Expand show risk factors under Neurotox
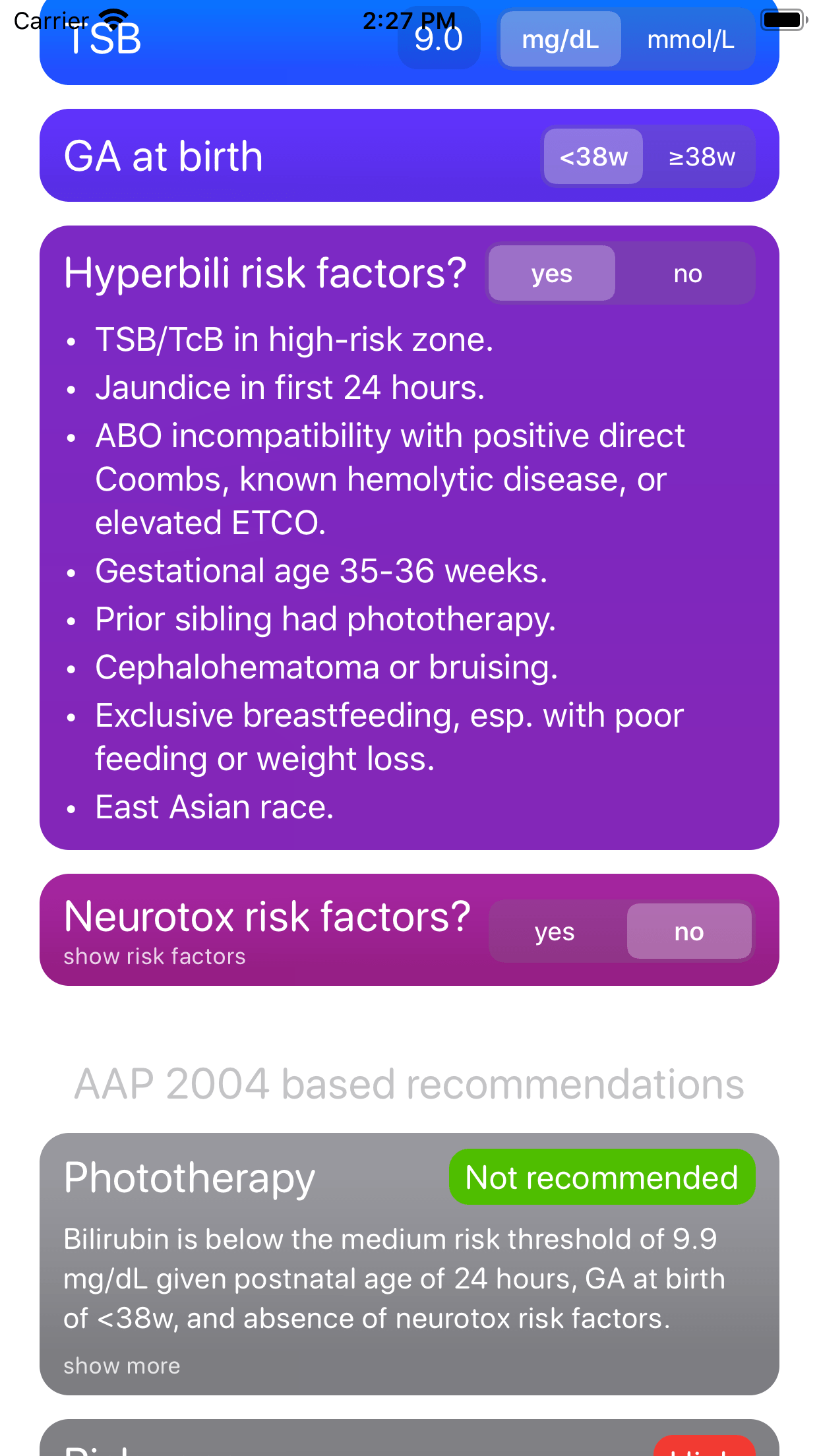 point(154,956)
